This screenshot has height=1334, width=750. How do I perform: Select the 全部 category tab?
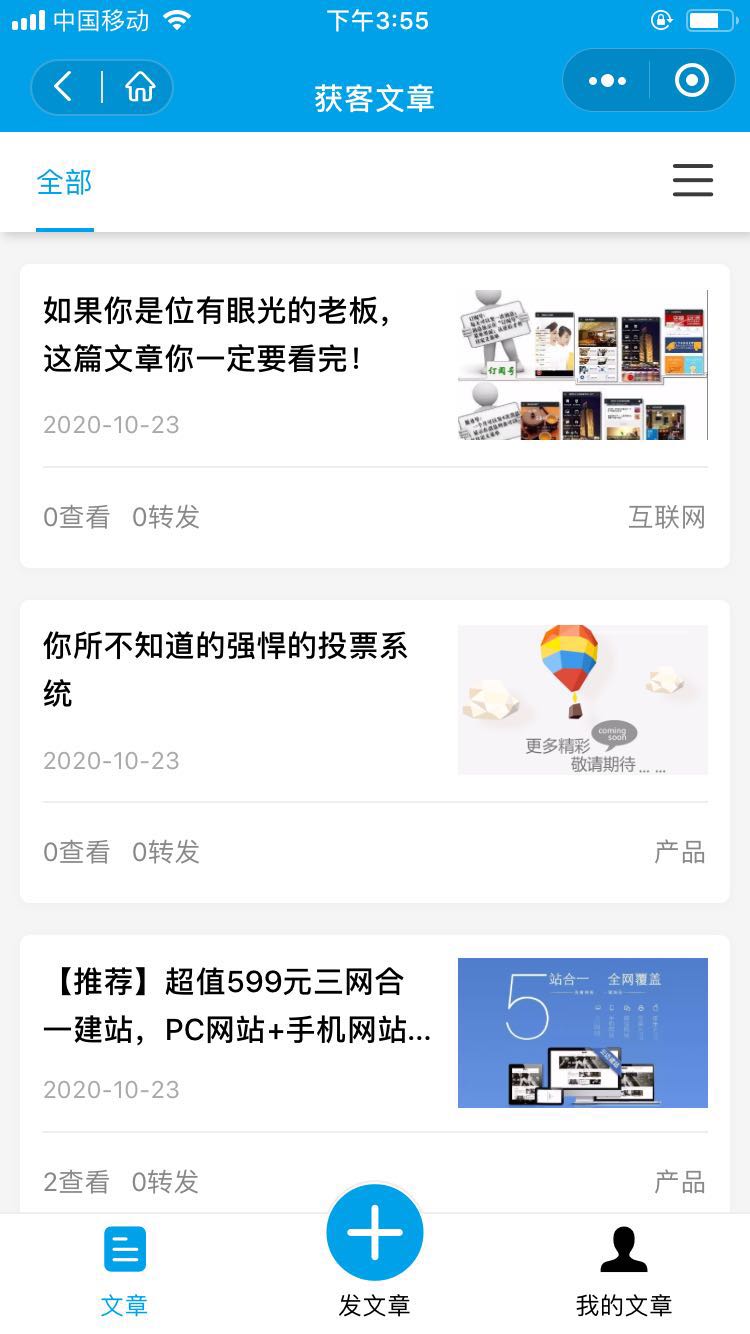[65, 182]
